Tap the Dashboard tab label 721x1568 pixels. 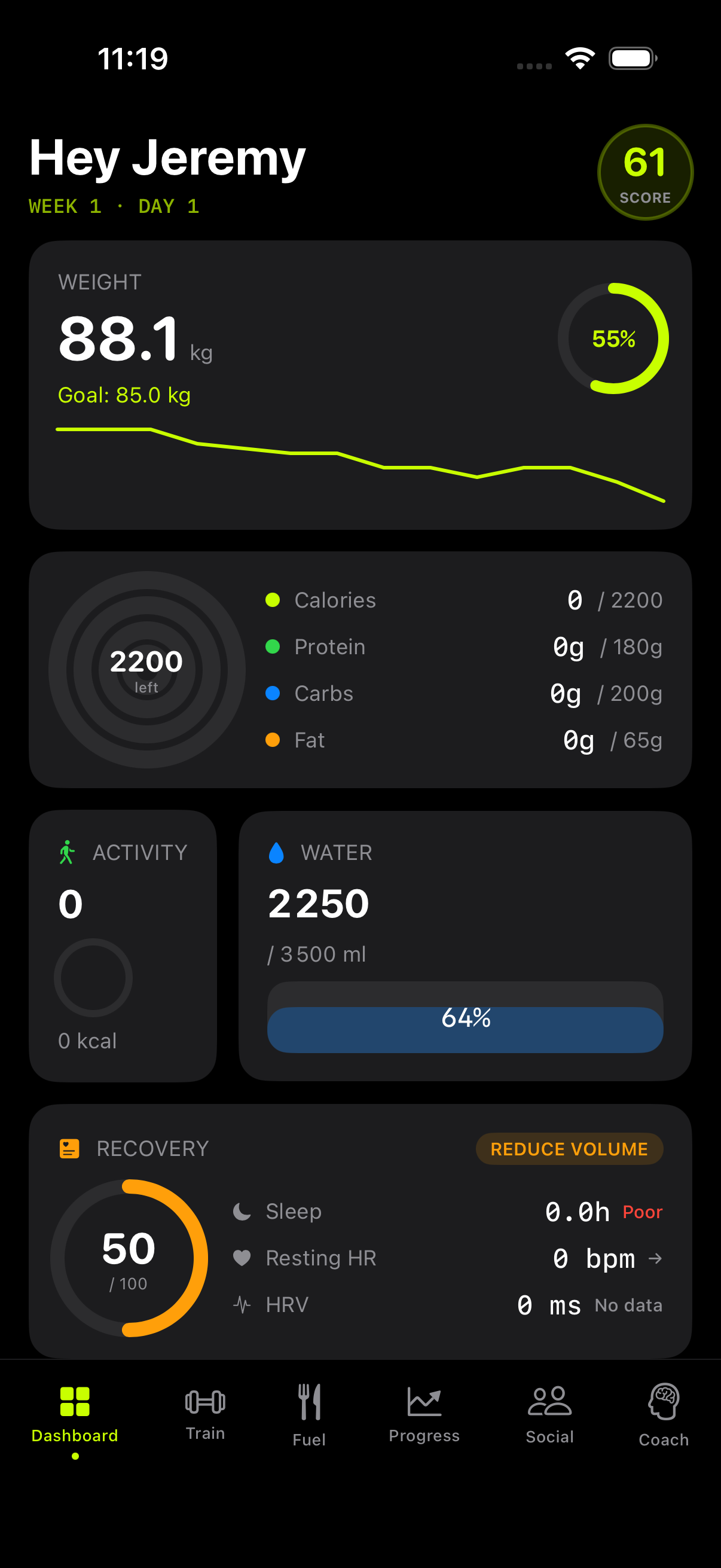pyautogui.click(x=75, y=1435)
